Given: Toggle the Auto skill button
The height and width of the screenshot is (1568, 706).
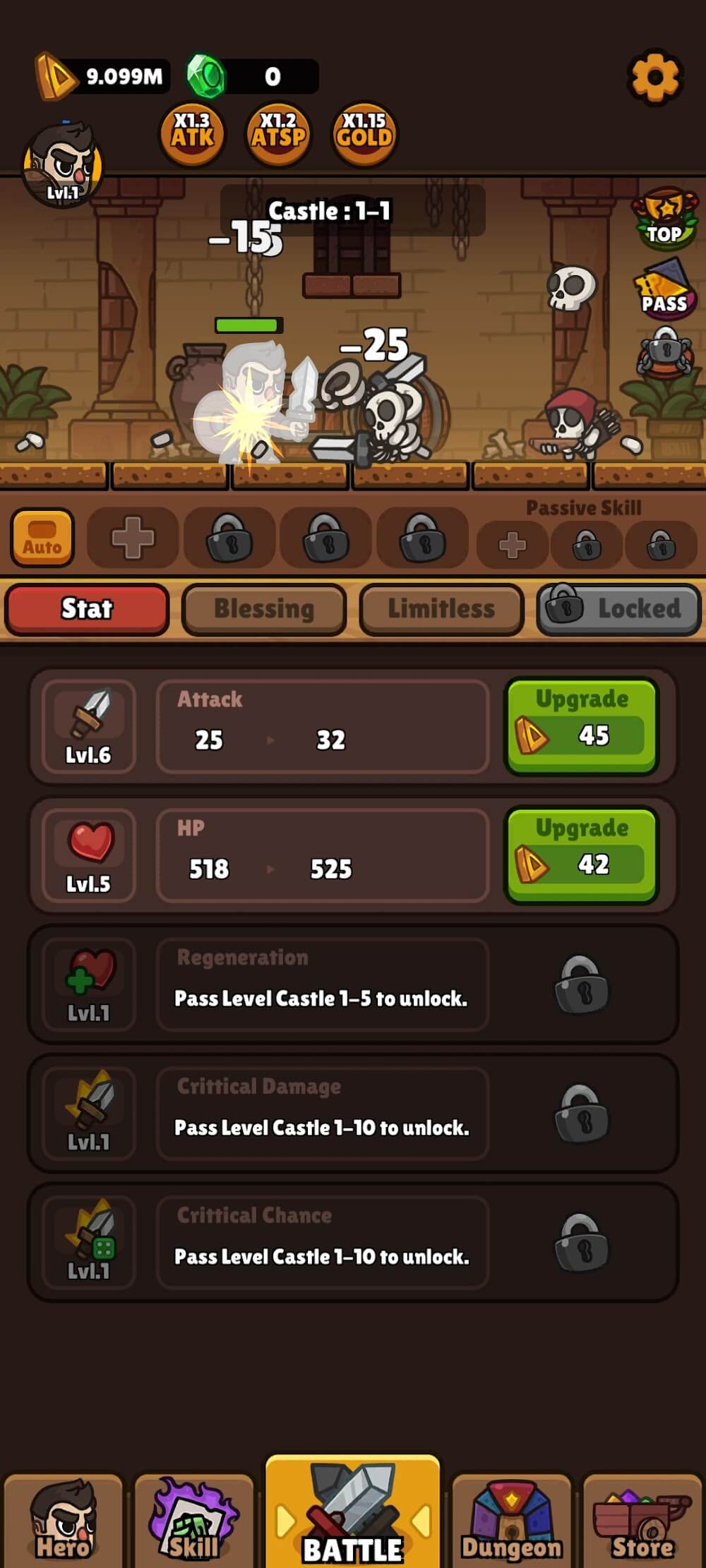Looking at the screenshot, I should point(42,538).
